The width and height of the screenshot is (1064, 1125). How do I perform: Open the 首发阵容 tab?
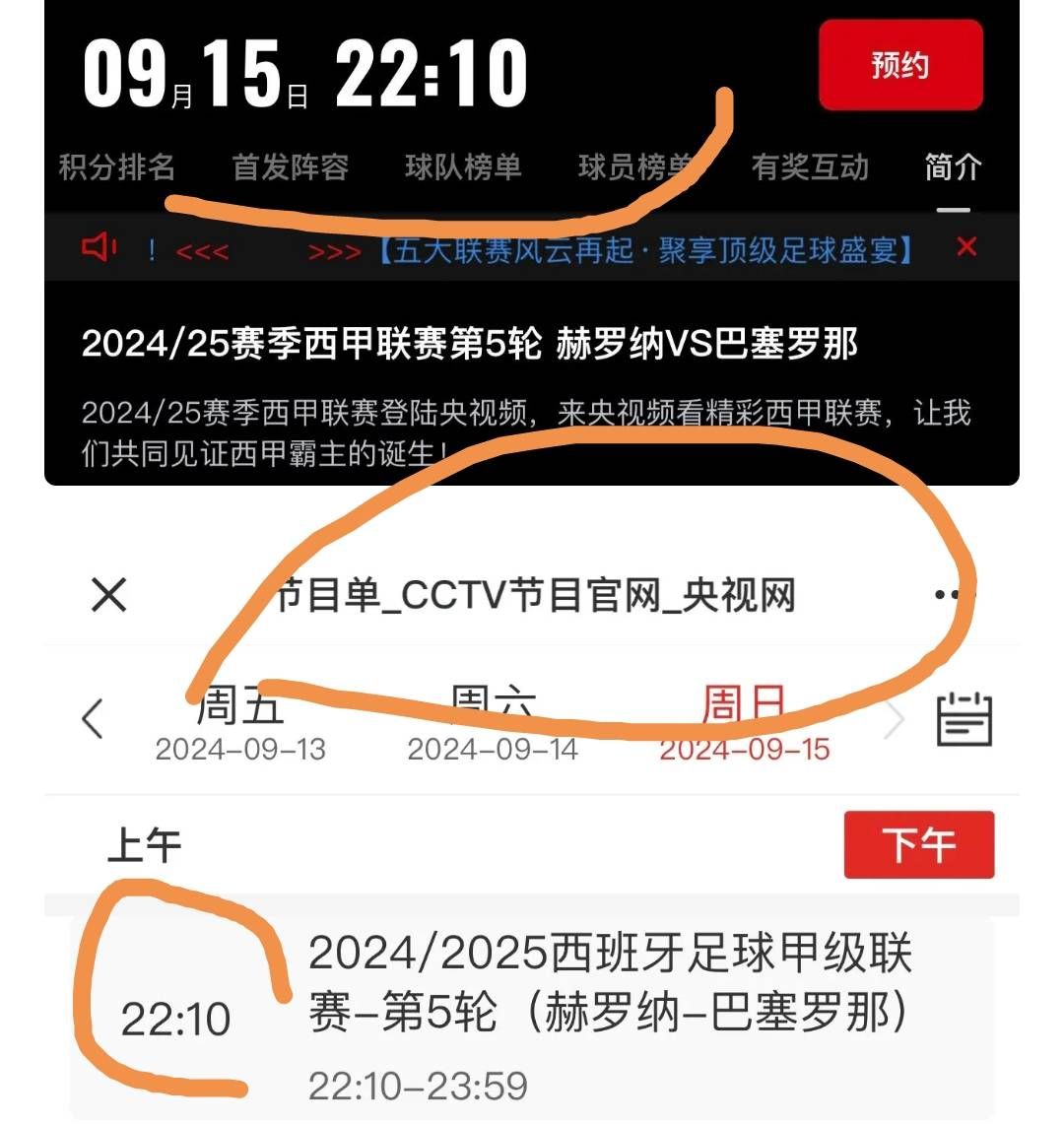(293, 167)
